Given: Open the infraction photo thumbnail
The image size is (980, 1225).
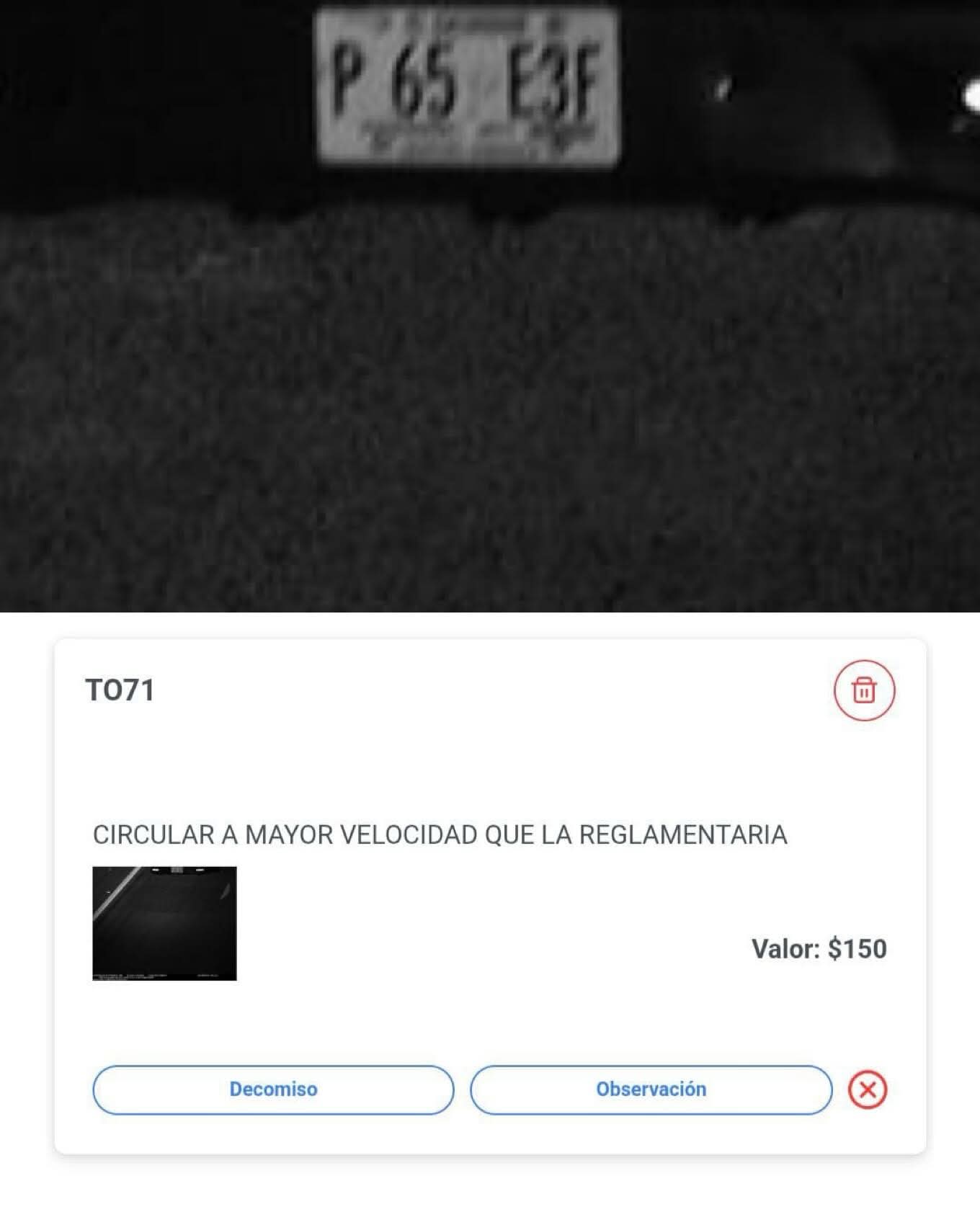Looking at the screenshot, I should point(164,923).
